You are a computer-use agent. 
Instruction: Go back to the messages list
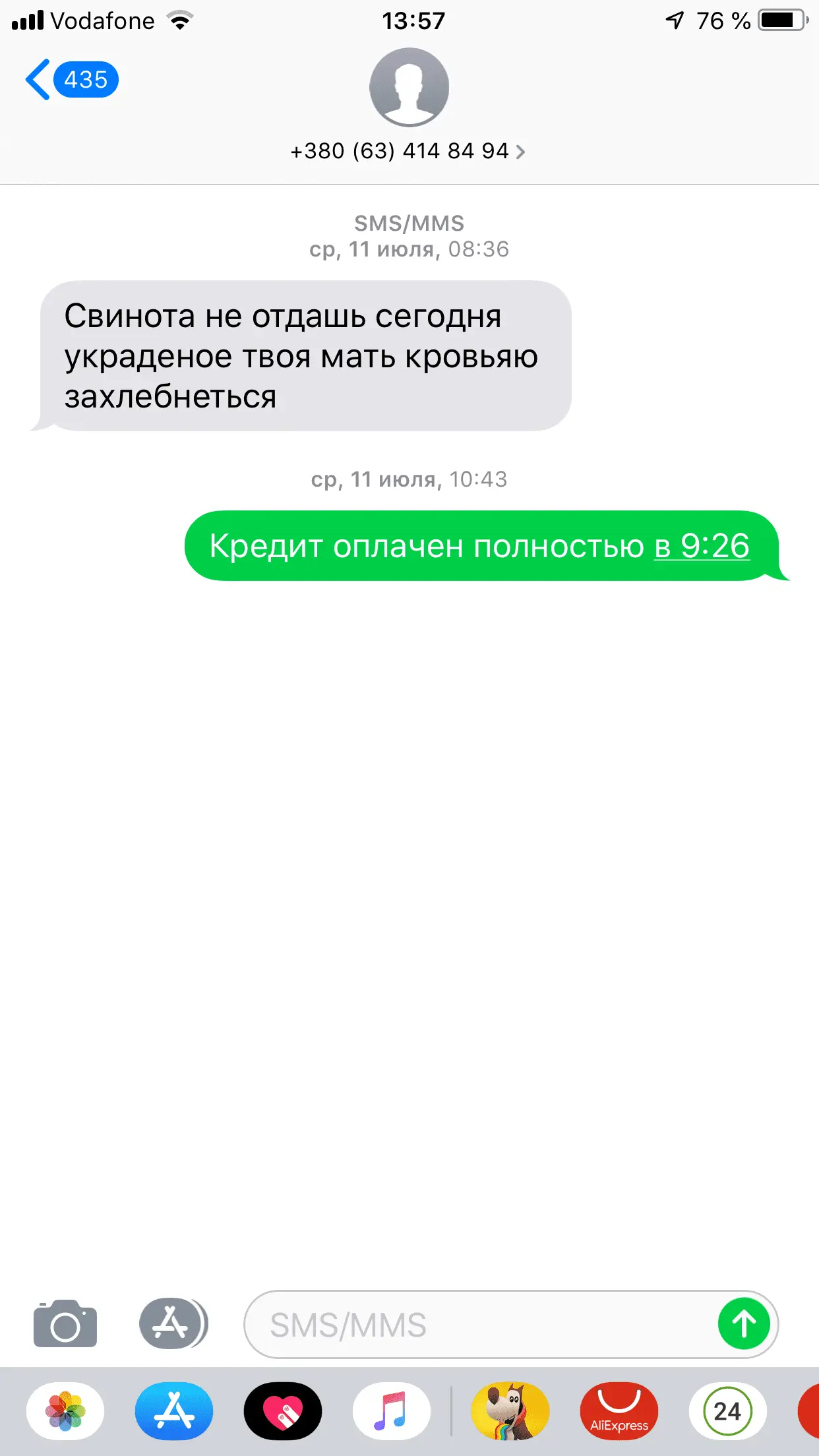[x=69, y=80]
